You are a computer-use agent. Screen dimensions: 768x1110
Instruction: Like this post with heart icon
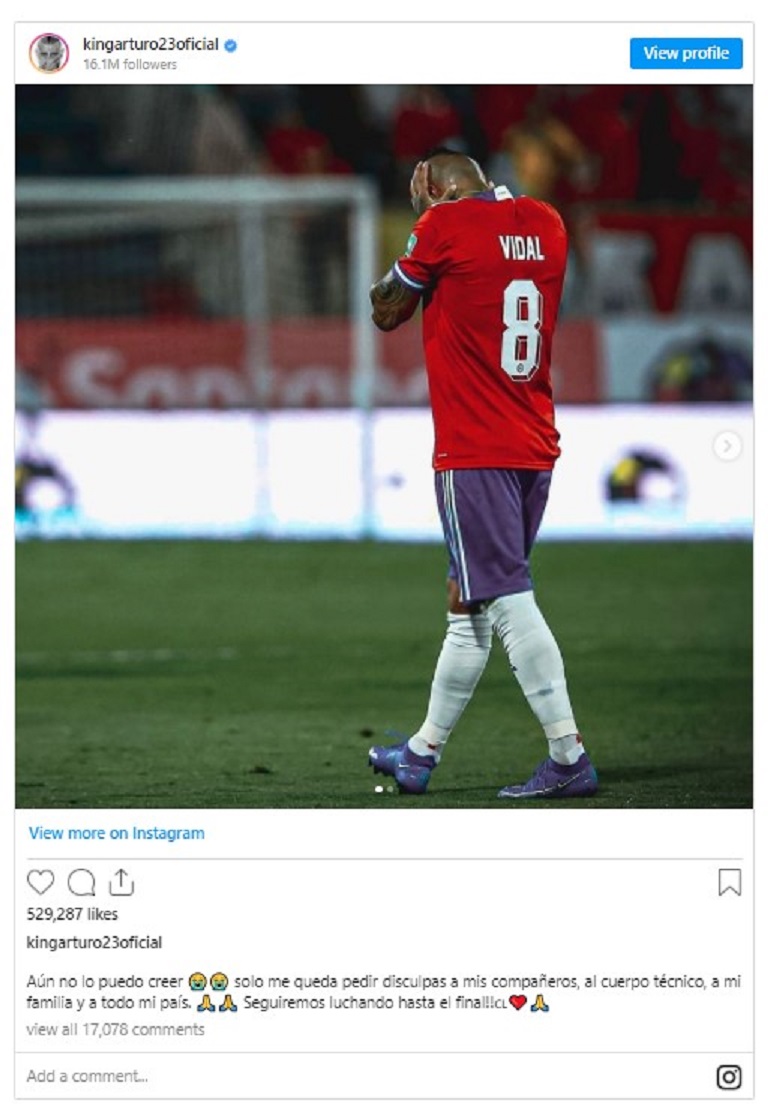[x=40, y=882]
